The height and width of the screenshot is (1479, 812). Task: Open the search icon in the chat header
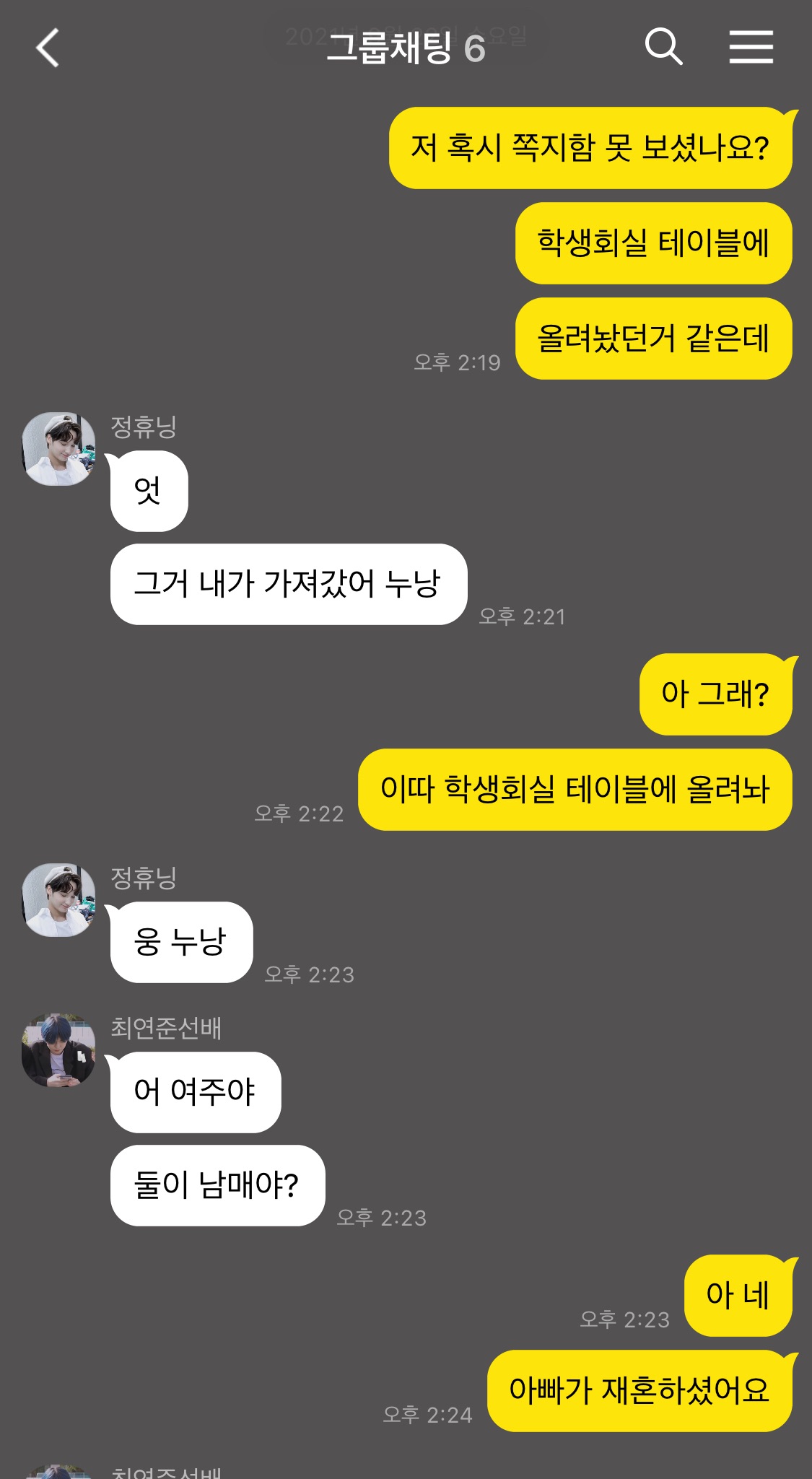(x=665, y=48)
